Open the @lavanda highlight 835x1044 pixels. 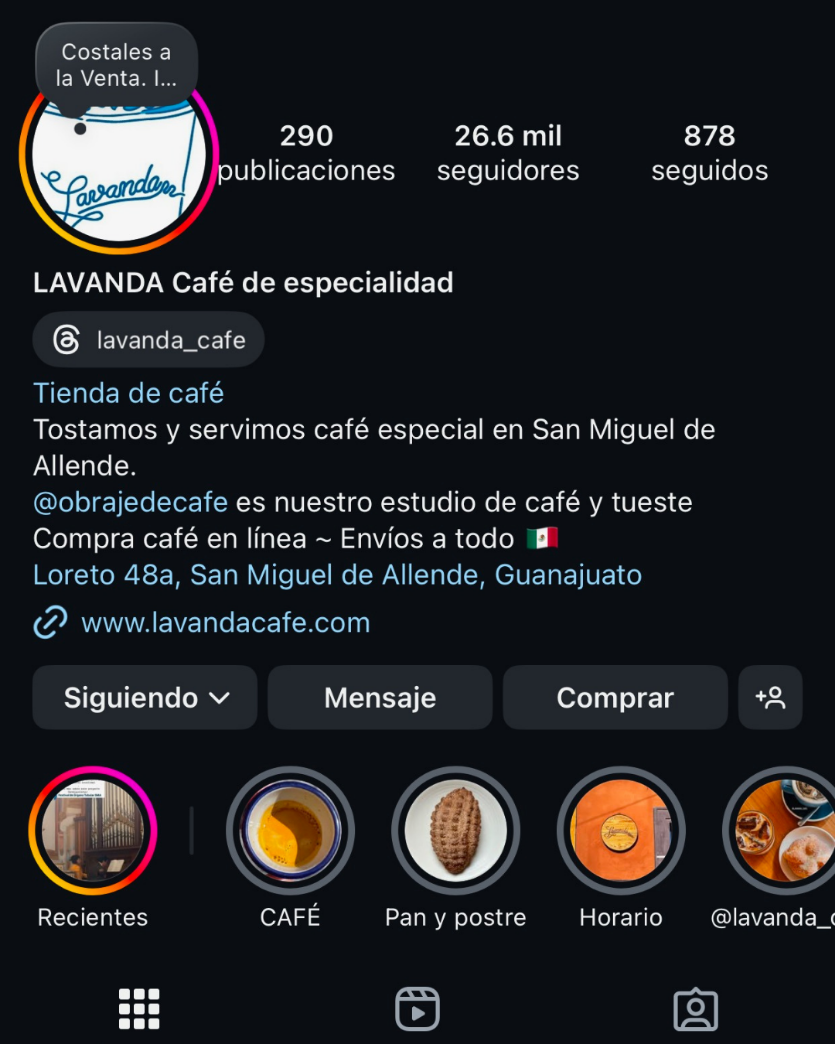point(780,830)
